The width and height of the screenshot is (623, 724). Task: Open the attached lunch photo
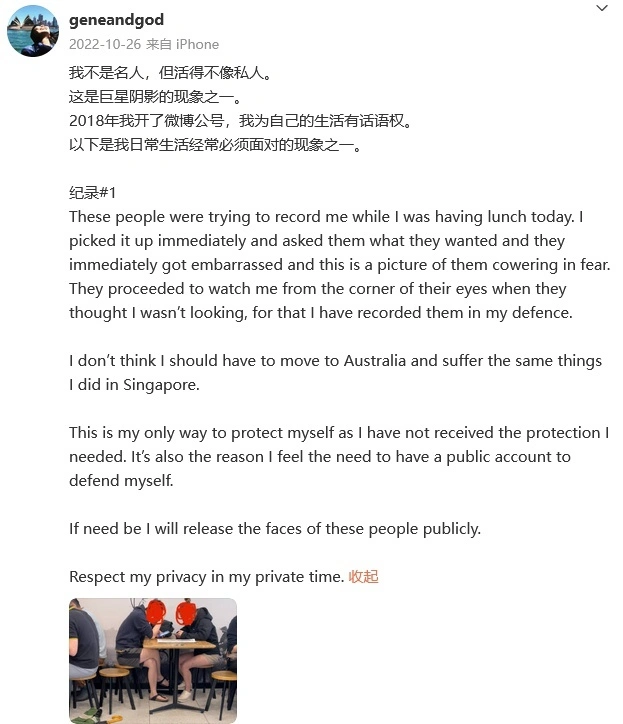(153, 660)
